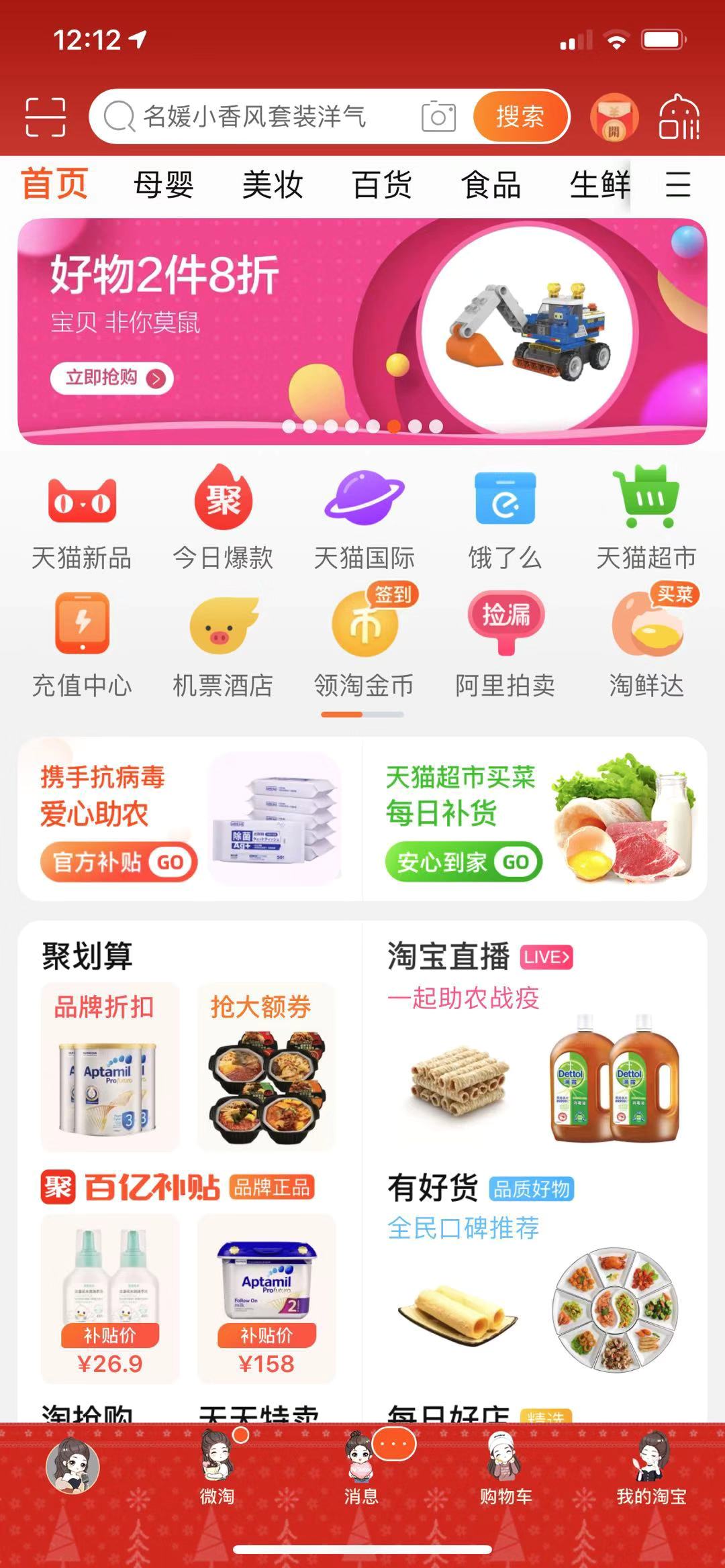This screenshot has width=725, height=1568.
Task: Go to 饿了么 food delivery
Action: [x=505, y=518]
